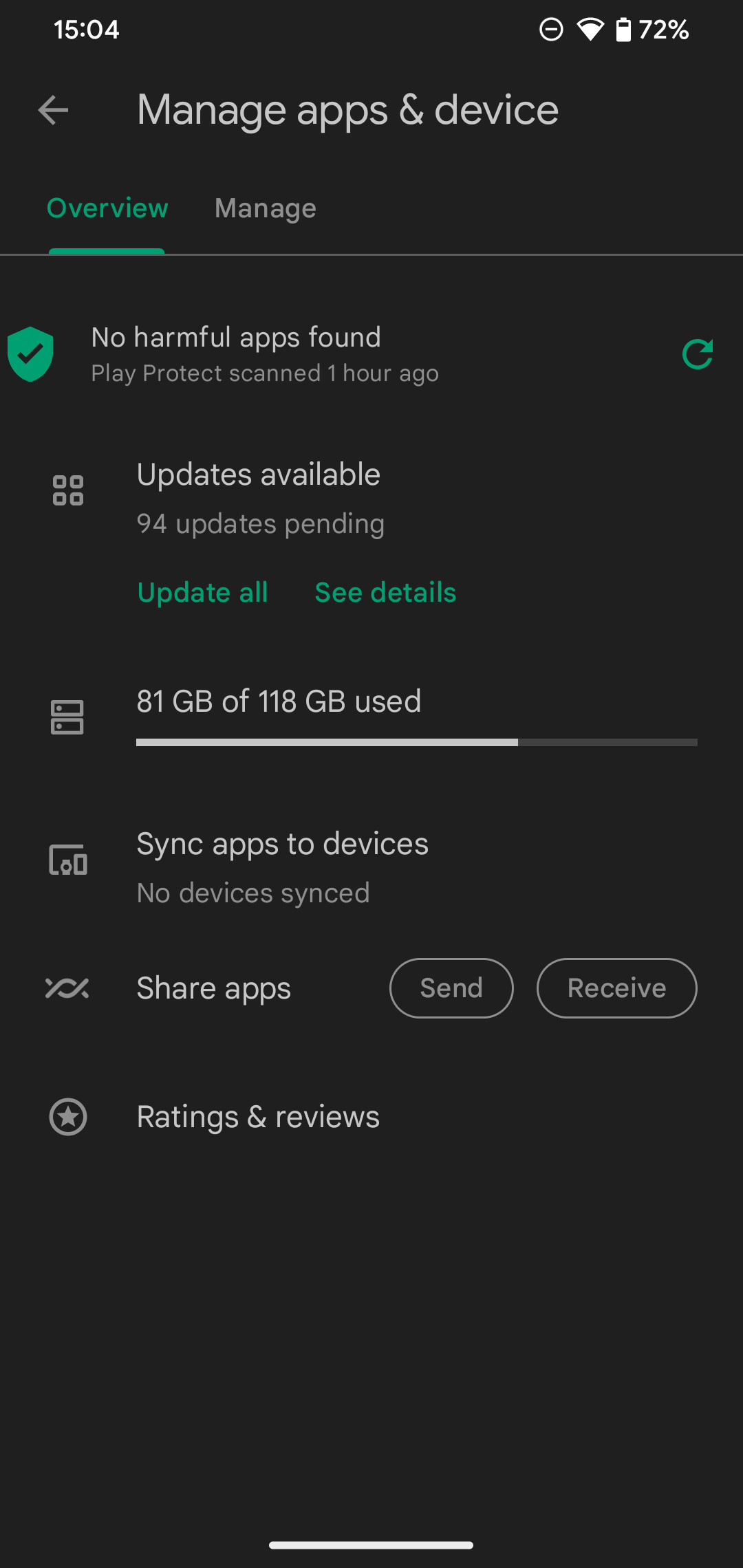Switch to the Manage tab

pyautogui.click(x=265, y=208)
